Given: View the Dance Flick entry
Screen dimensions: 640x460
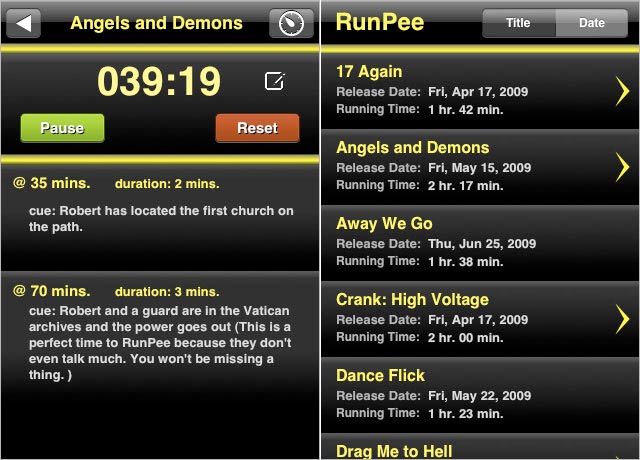Looking at the screenshot, I should [480, 395].
